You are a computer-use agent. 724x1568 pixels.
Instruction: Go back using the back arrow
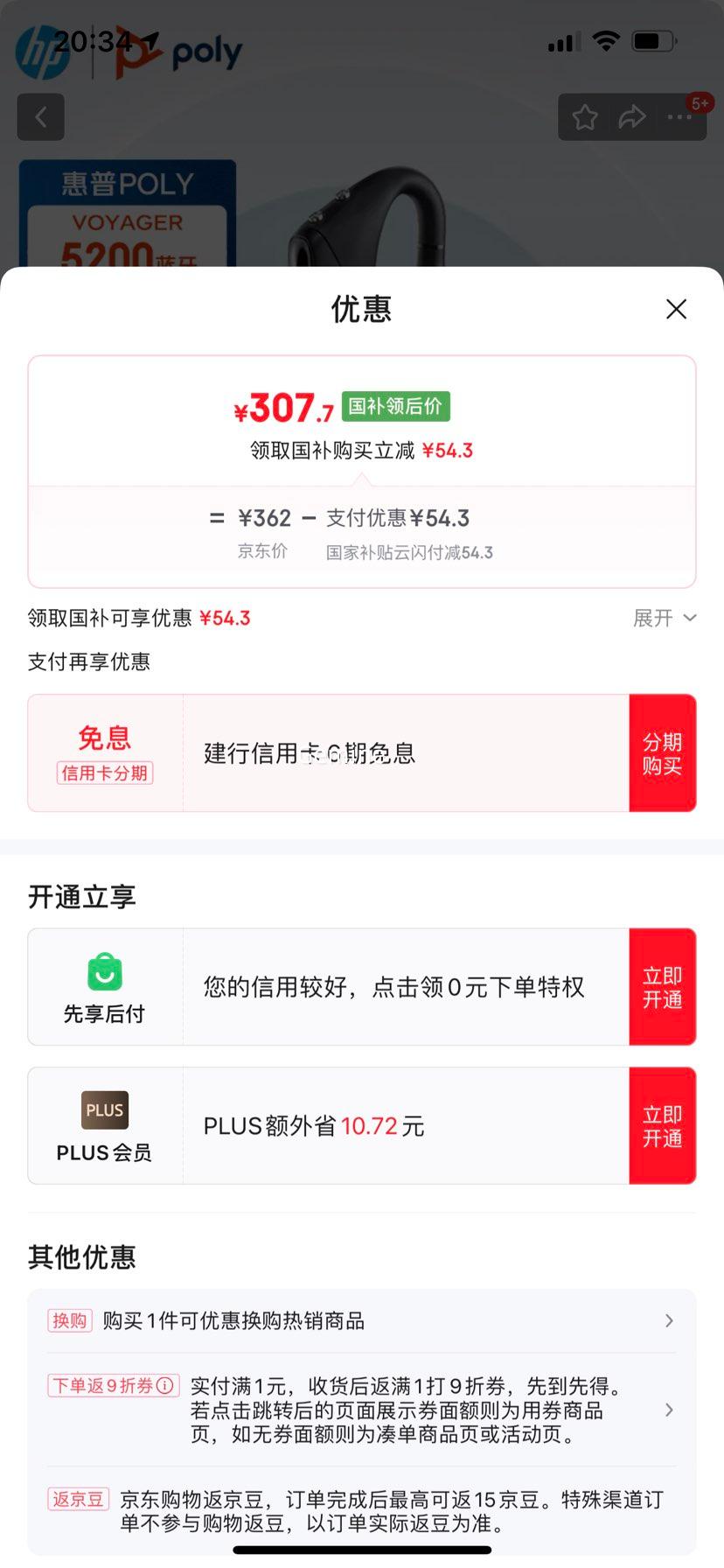pyautogui.click(x=41, y=117)
